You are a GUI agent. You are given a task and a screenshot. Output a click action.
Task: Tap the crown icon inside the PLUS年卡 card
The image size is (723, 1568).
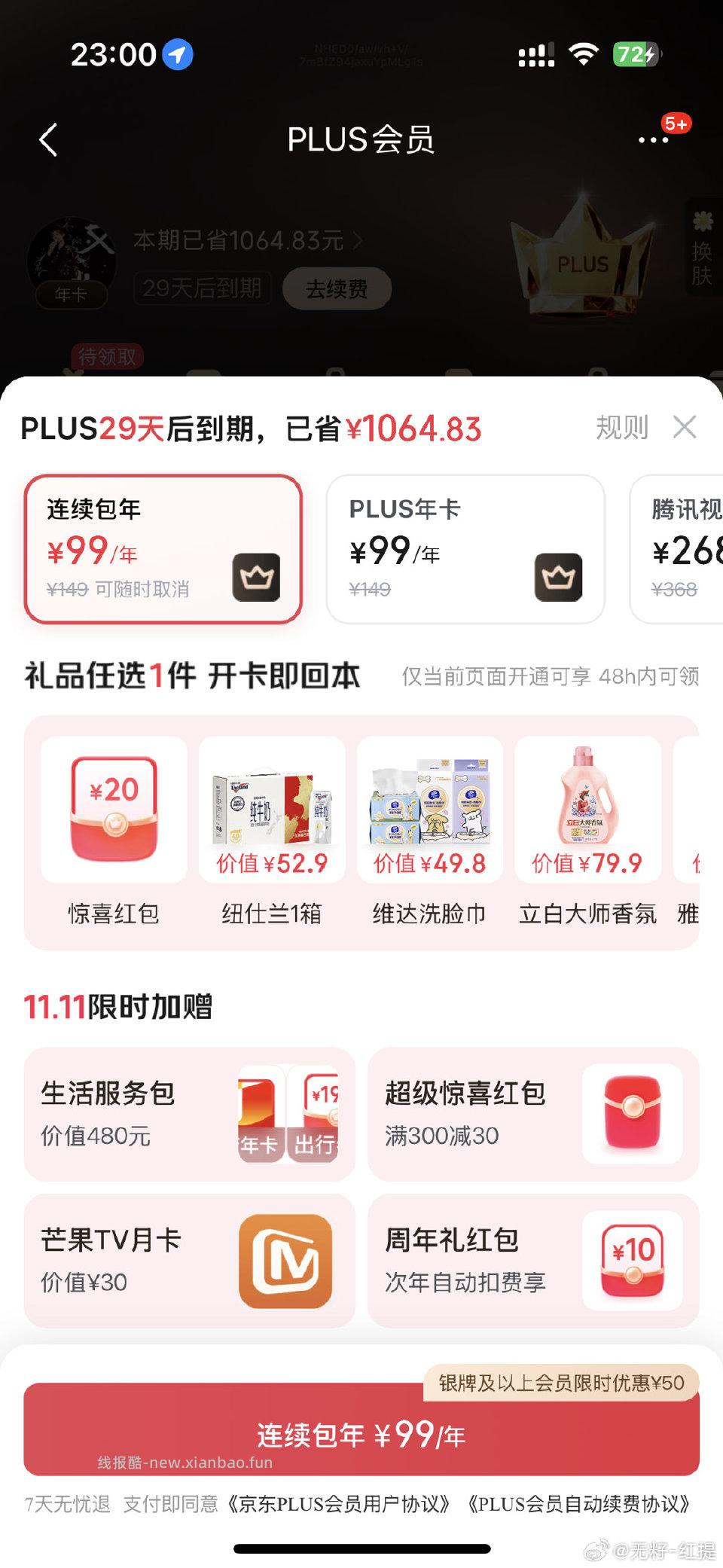click(x=559, y=576)
